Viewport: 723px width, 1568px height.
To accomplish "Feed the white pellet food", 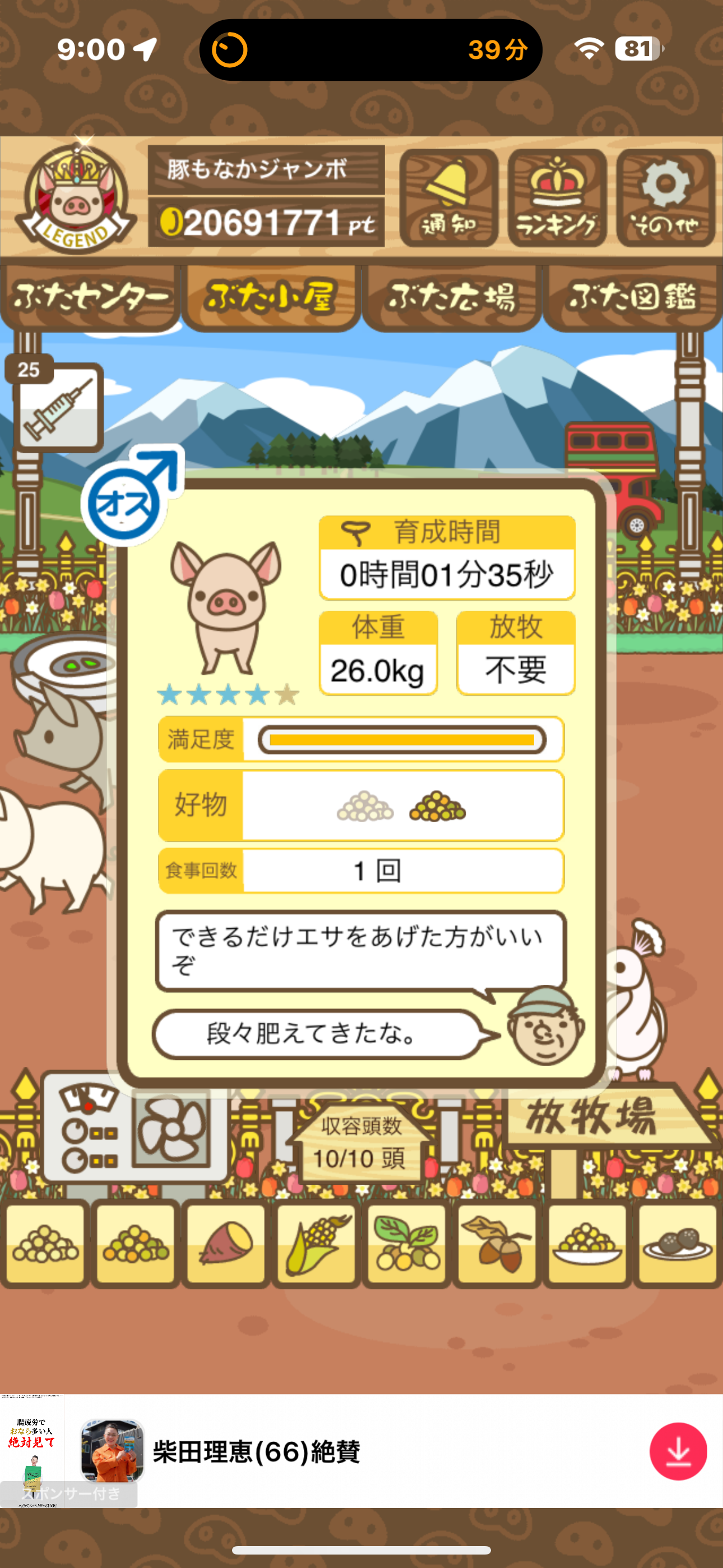I will 45,1244.
